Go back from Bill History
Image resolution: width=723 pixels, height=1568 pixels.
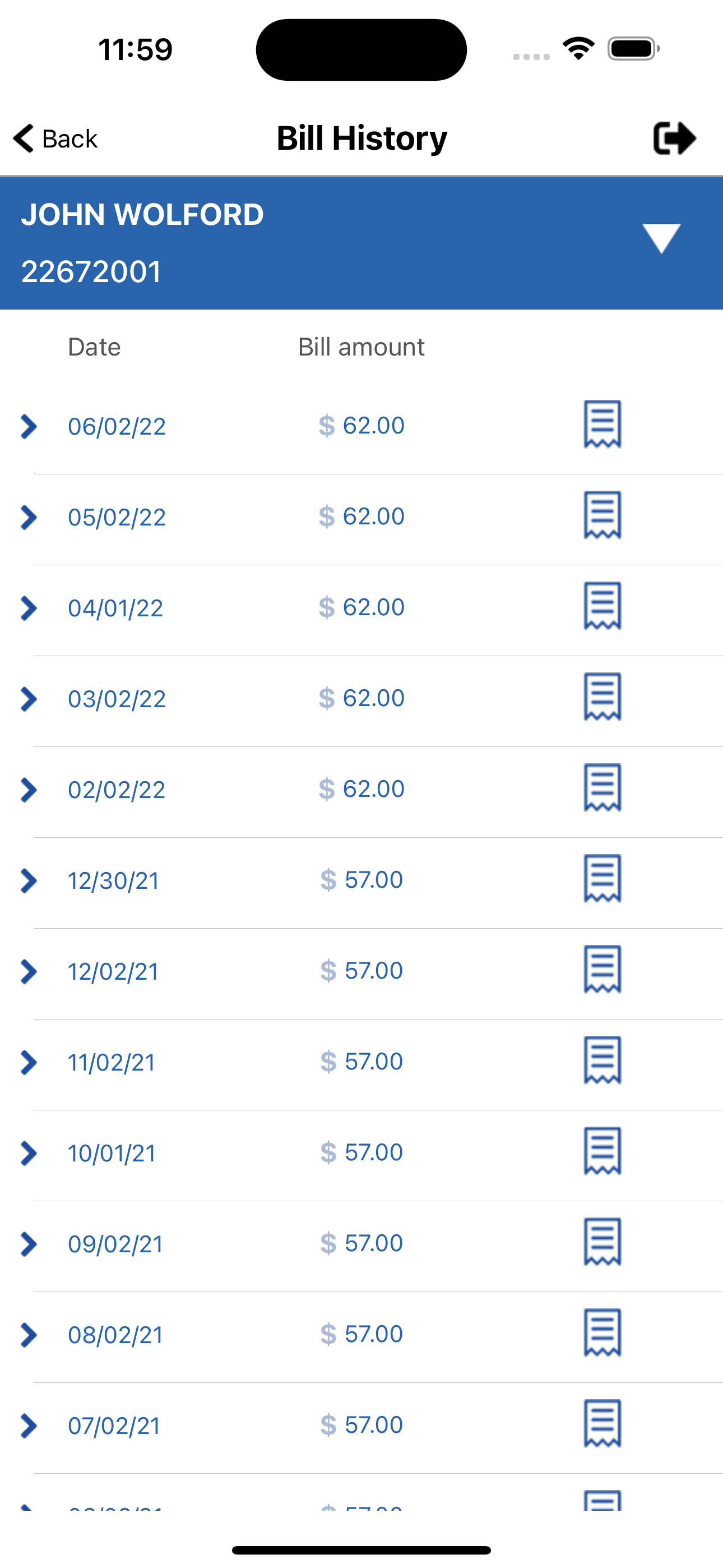(55, 139)
